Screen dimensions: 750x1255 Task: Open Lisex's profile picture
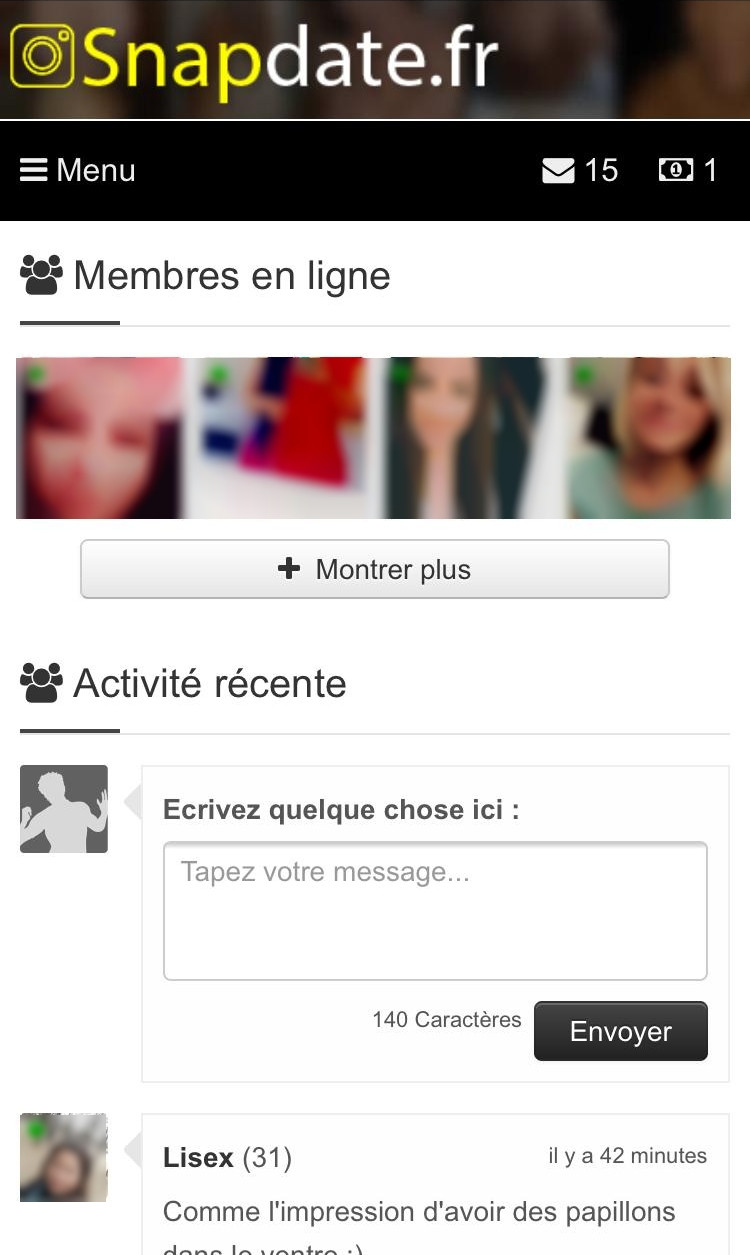click(x=64, y=1157)
